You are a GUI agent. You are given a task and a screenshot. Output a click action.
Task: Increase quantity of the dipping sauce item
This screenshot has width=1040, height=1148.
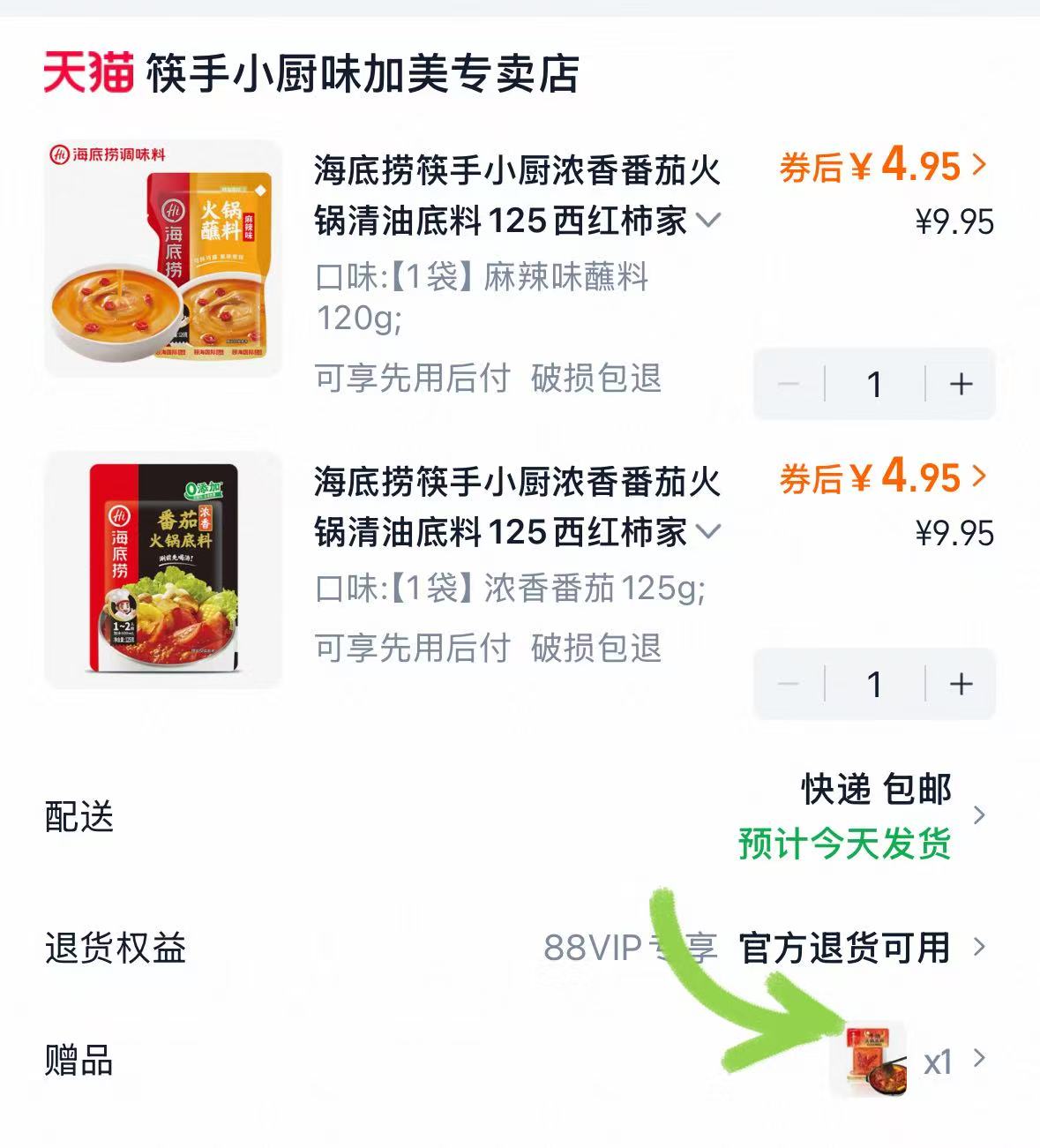coord(960,384)
